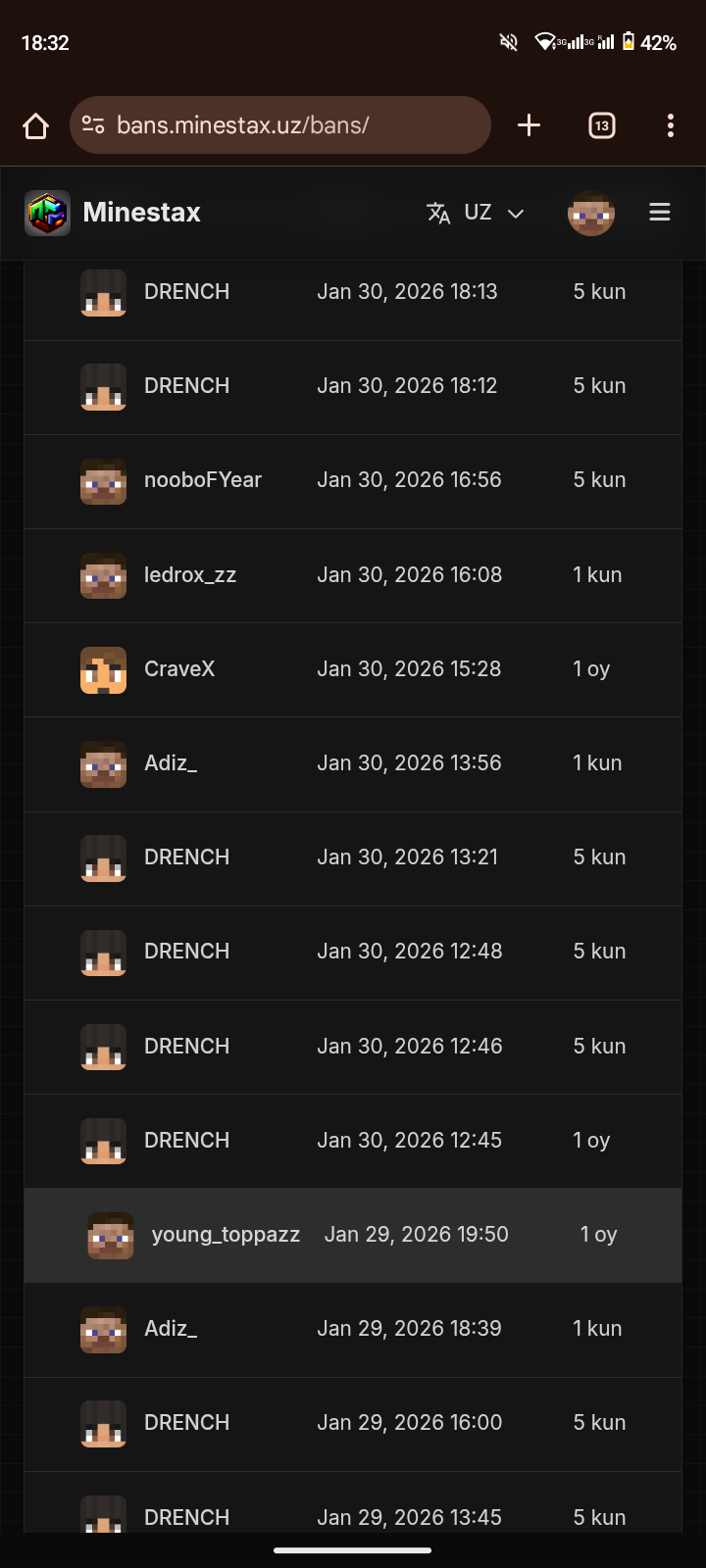Click the translate/language icon in header
706x1568 pixels.
437,213
